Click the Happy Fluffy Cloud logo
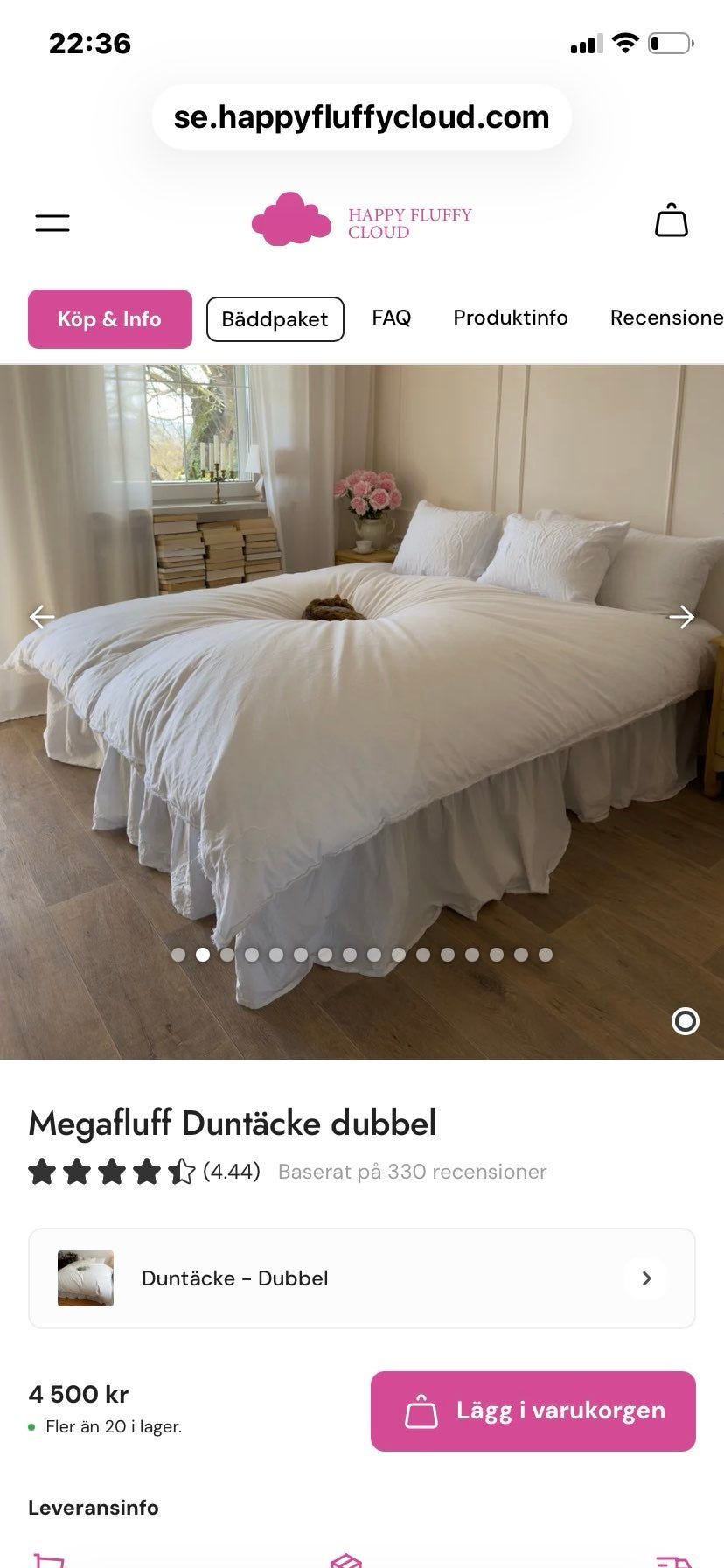 coord(360,219)
